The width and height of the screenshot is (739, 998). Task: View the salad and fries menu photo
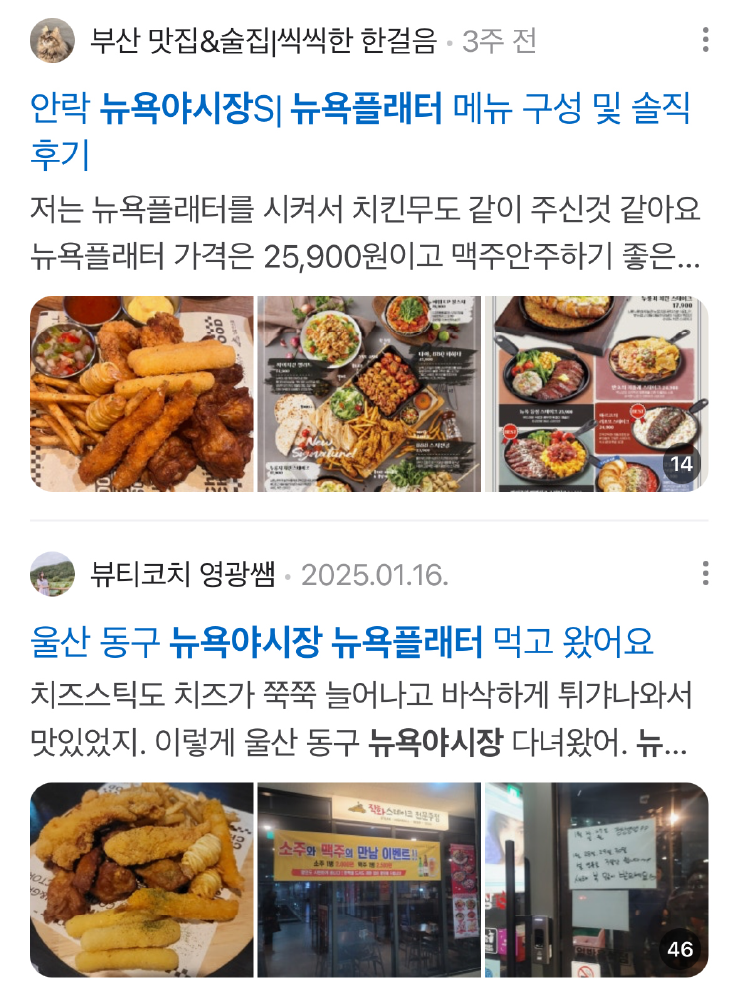click(x=369, y=394)
